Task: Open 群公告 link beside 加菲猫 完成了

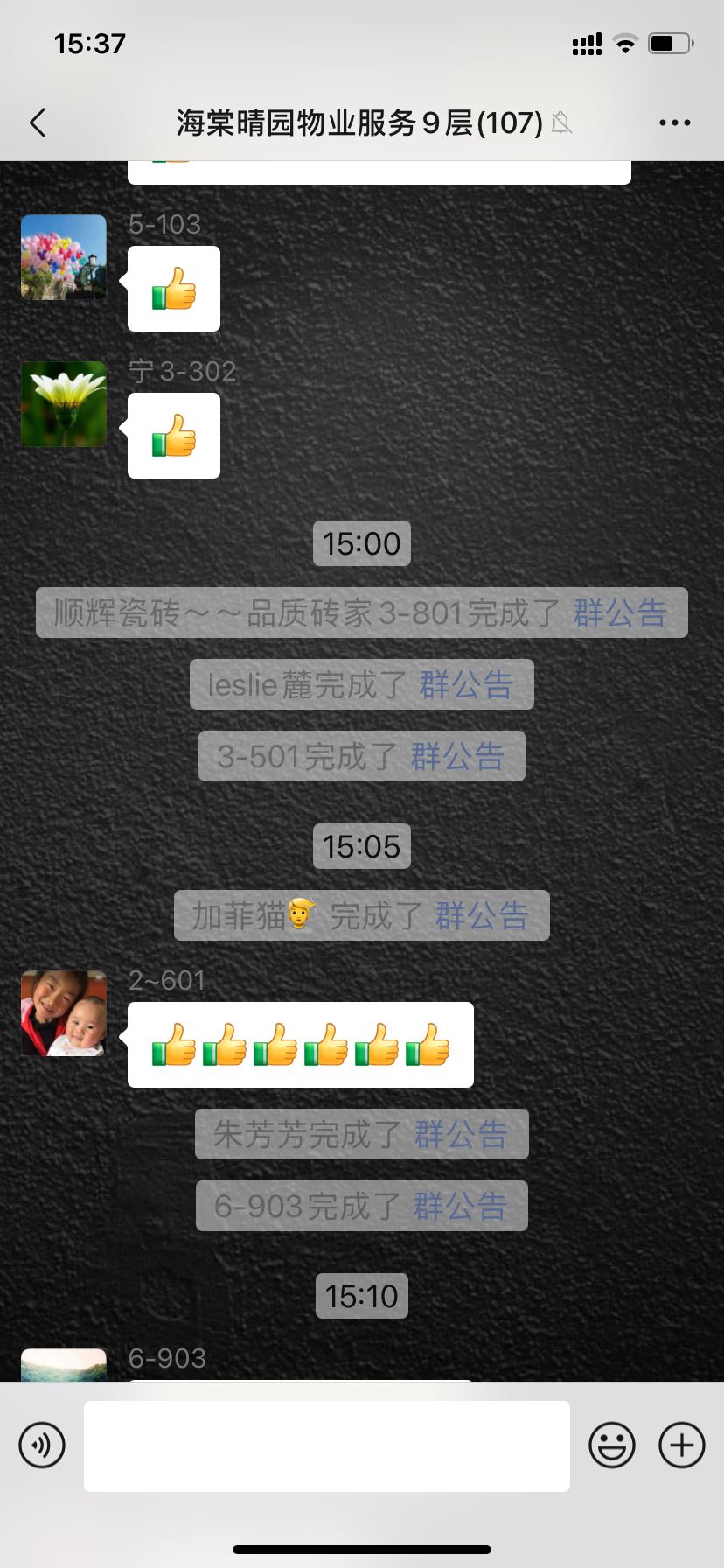Action: [482, 915]
